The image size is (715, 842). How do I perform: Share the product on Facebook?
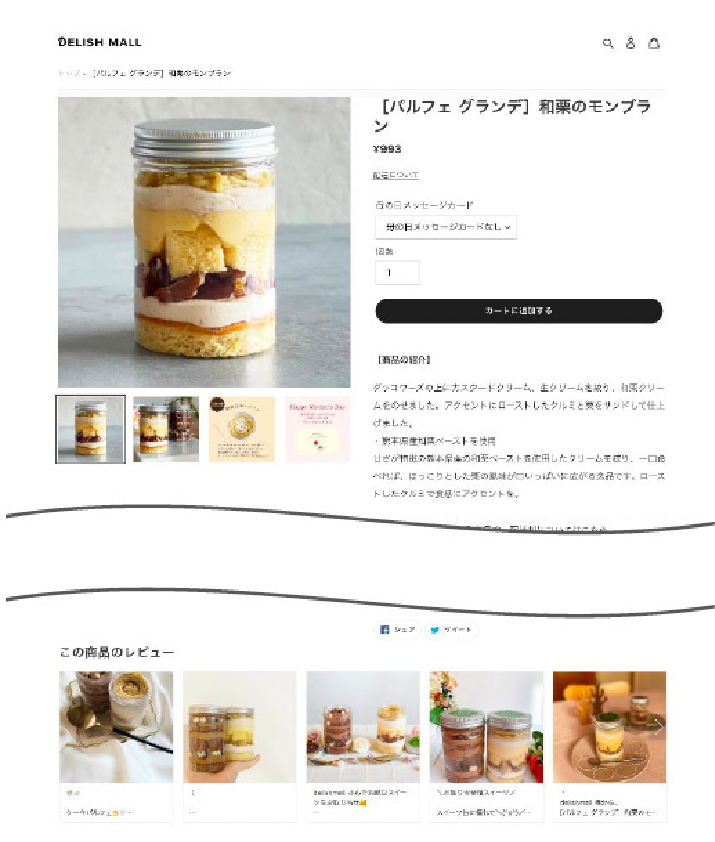tap(397, 630)
